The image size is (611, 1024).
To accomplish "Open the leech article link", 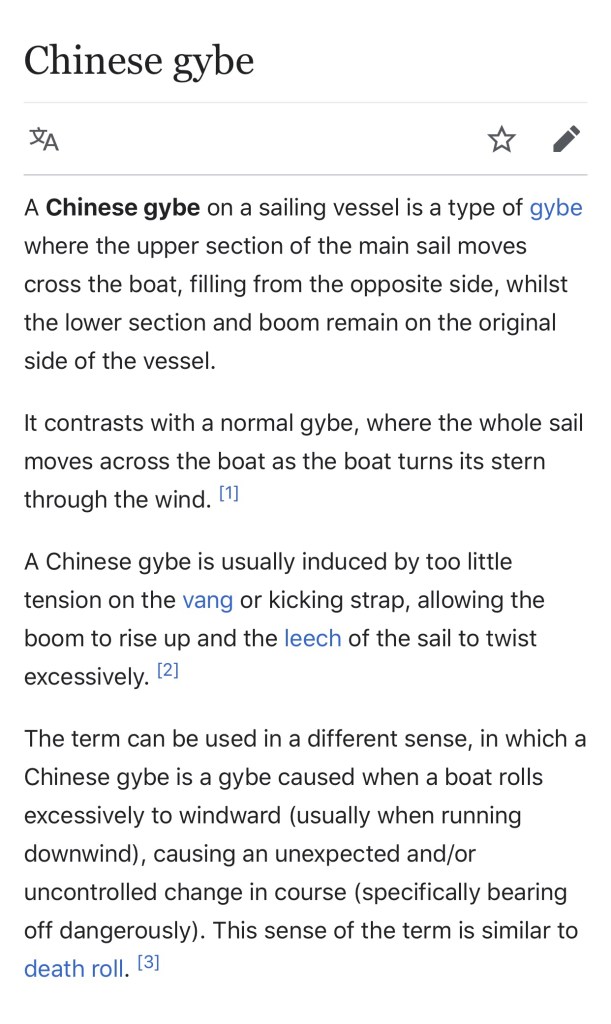I will click(x=312, y=638).
